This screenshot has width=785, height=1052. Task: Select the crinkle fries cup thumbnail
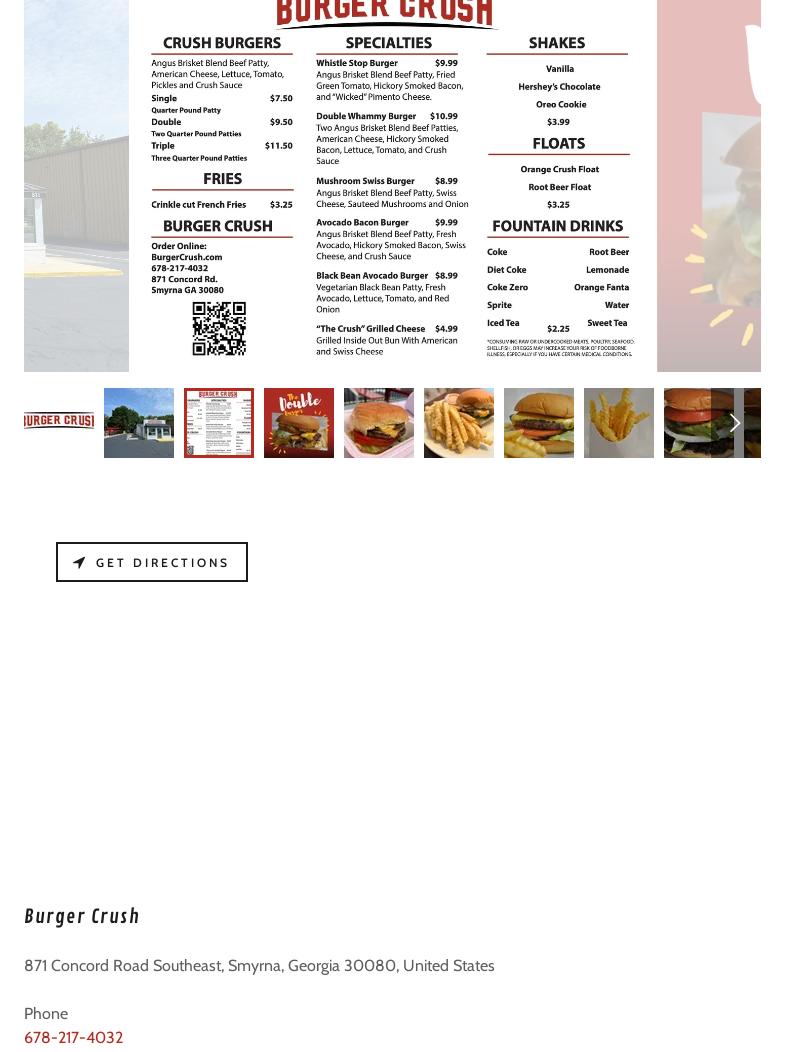(619, 423)
